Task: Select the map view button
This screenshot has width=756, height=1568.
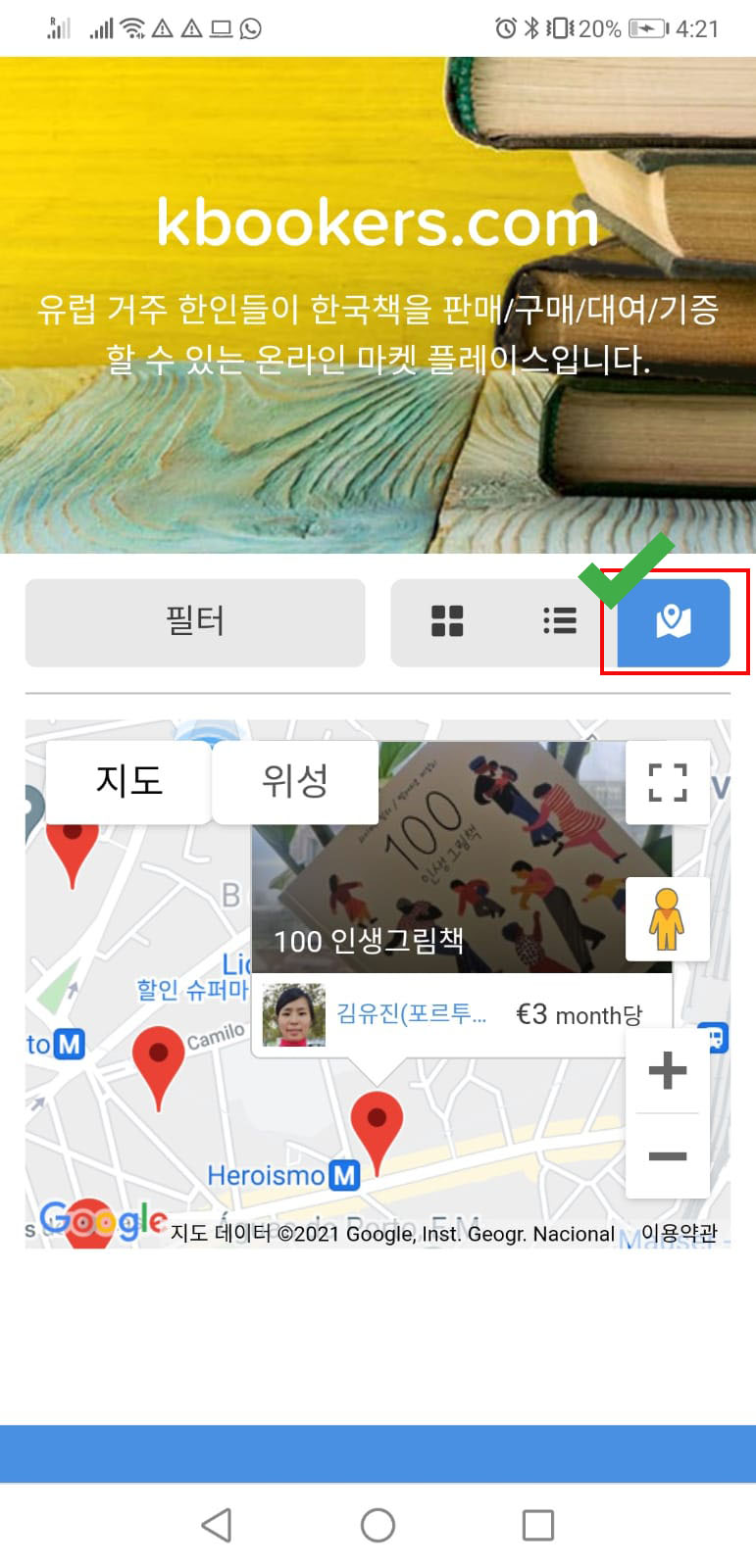Action: [674, 622]
